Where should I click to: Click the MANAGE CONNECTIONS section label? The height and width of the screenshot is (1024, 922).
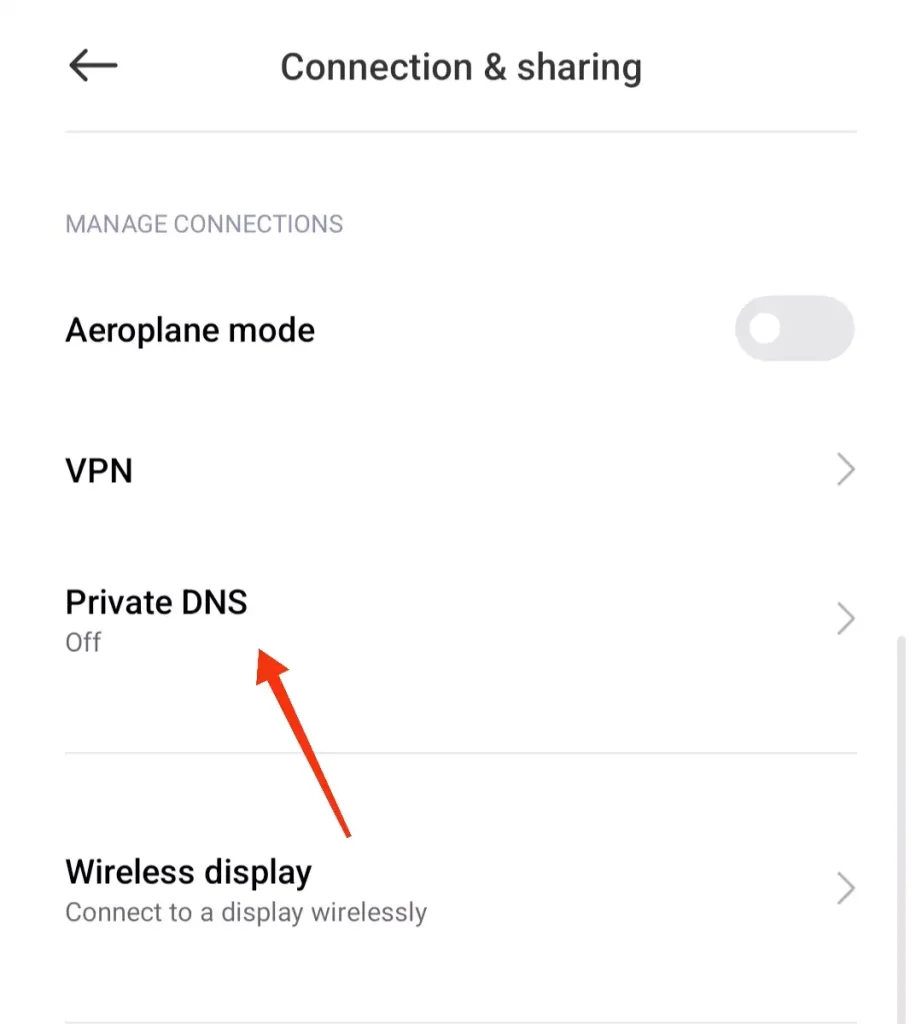203,224
